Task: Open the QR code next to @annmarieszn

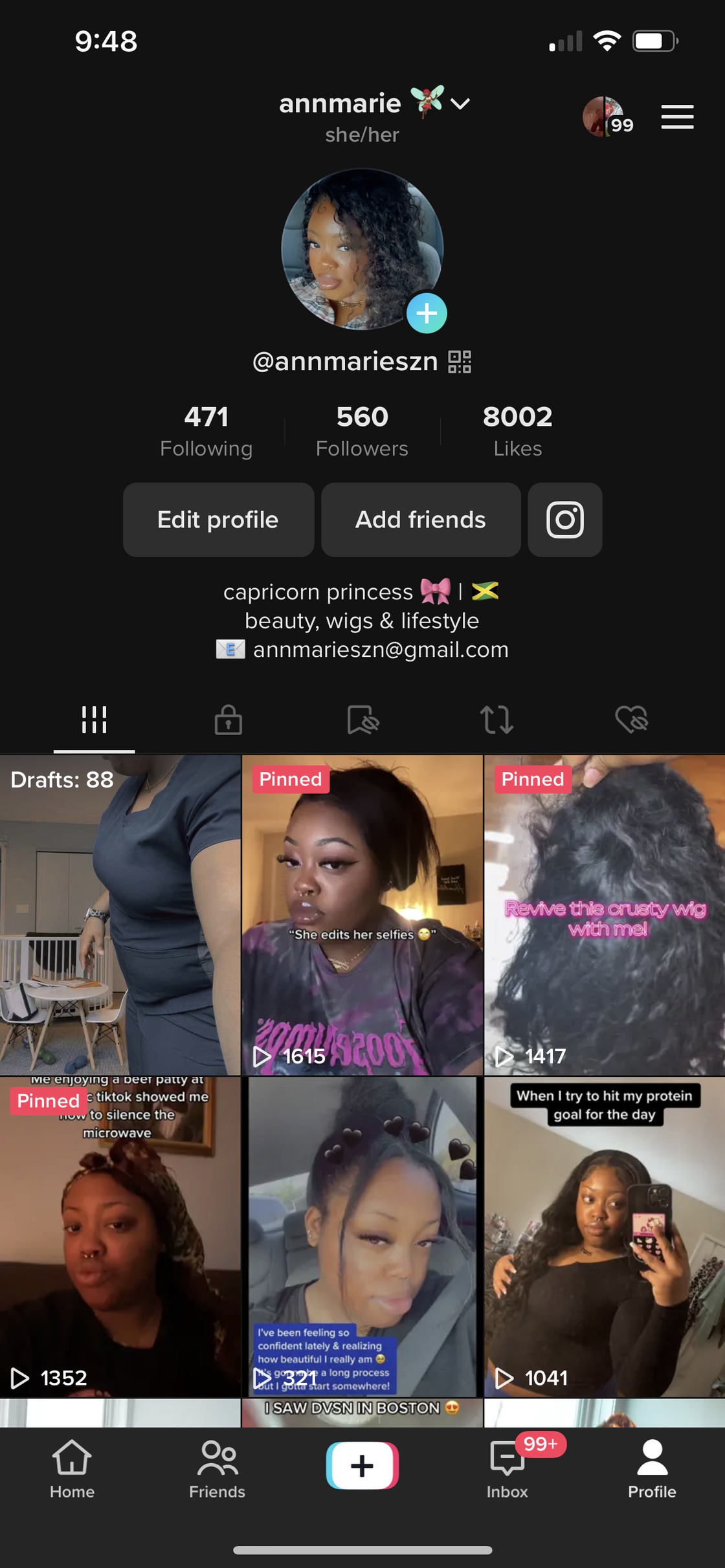Action: pos(460,362)
